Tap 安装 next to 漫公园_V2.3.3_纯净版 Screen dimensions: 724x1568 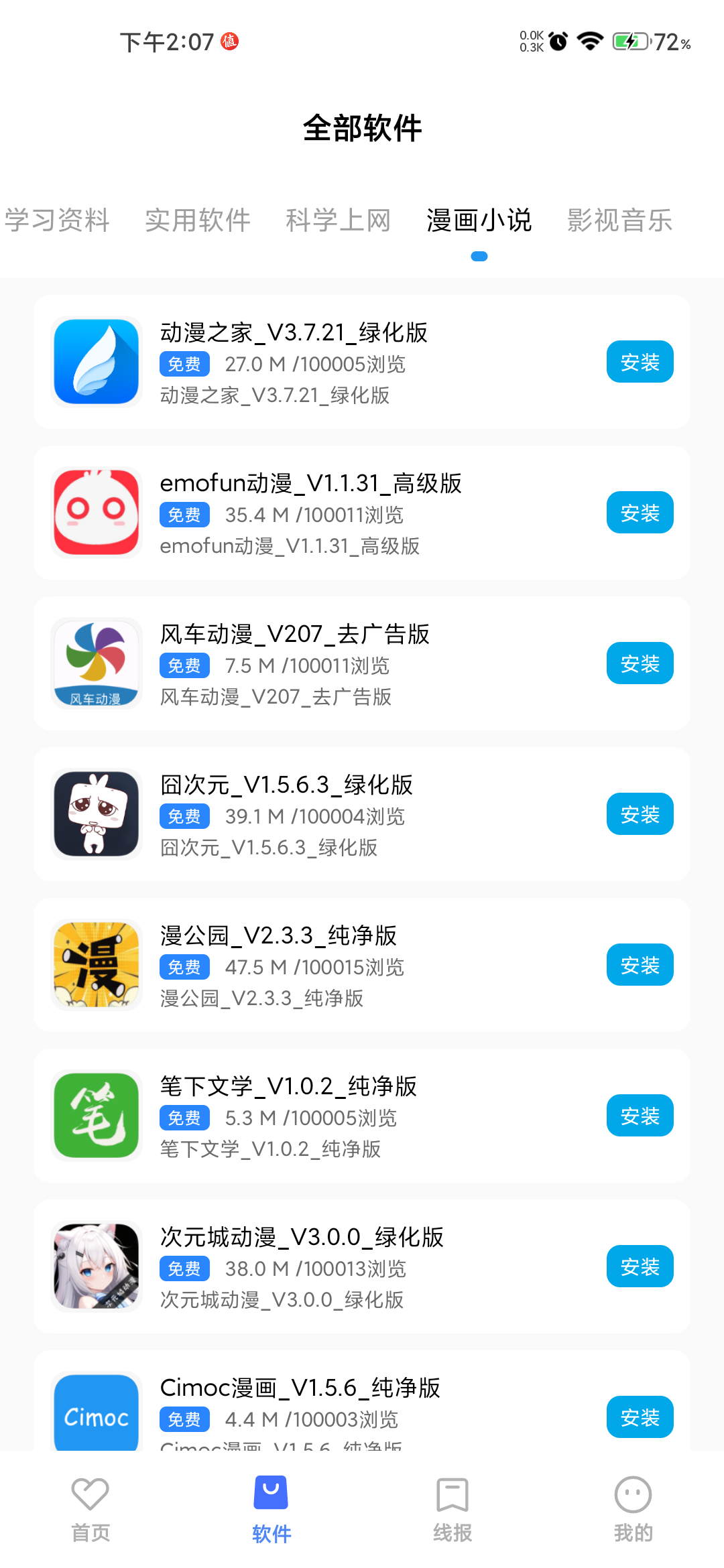tap(640, 965)
